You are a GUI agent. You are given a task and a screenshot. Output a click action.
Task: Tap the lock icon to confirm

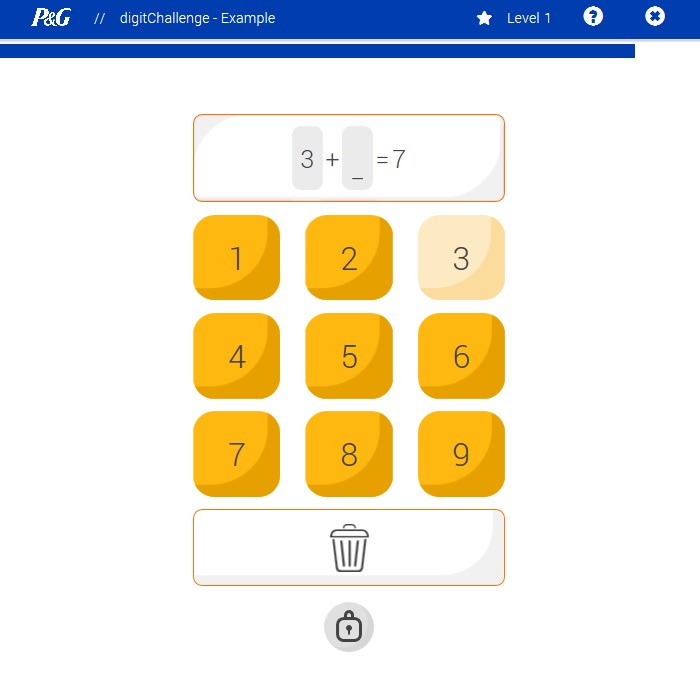[x=348, y=627]
